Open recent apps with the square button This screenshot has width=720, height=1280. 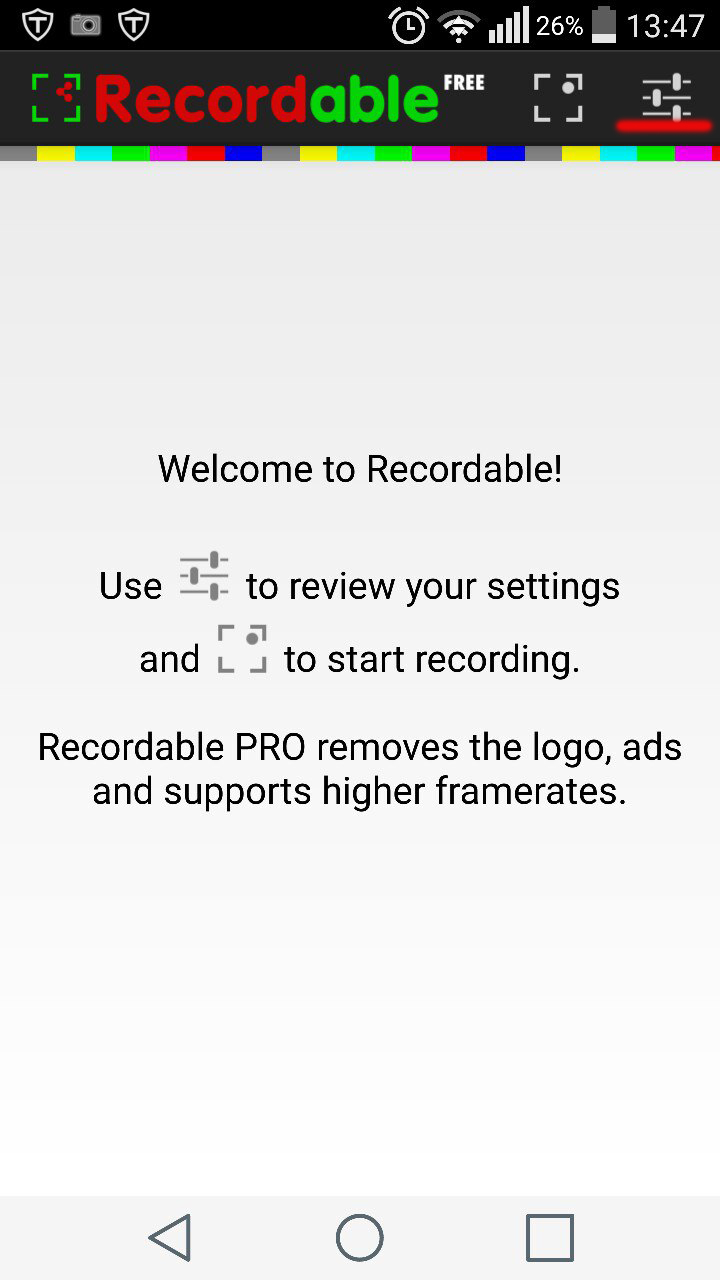[x=550, y=1238]
